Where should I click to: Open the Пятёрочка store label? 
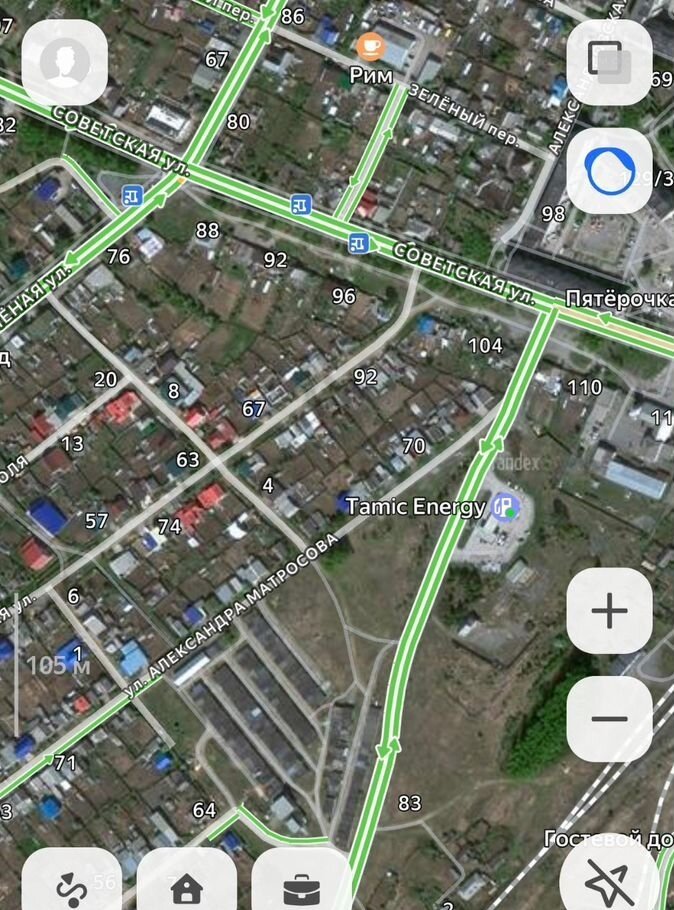pyautogui.click(x=618, y=299)
